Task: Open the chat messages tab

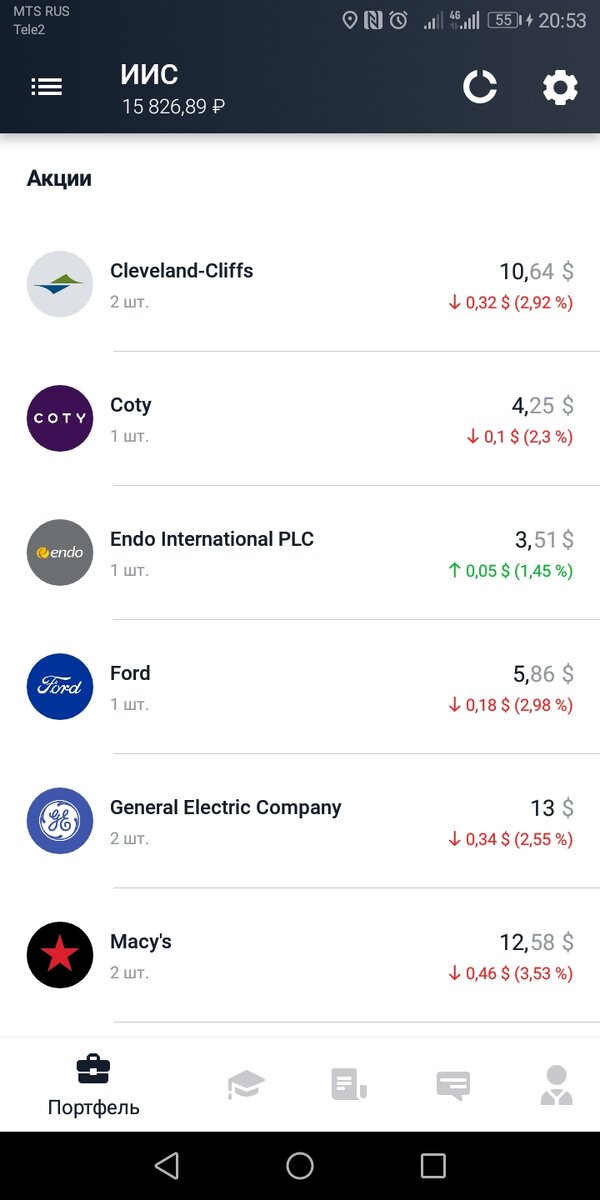Action: 453,1084
